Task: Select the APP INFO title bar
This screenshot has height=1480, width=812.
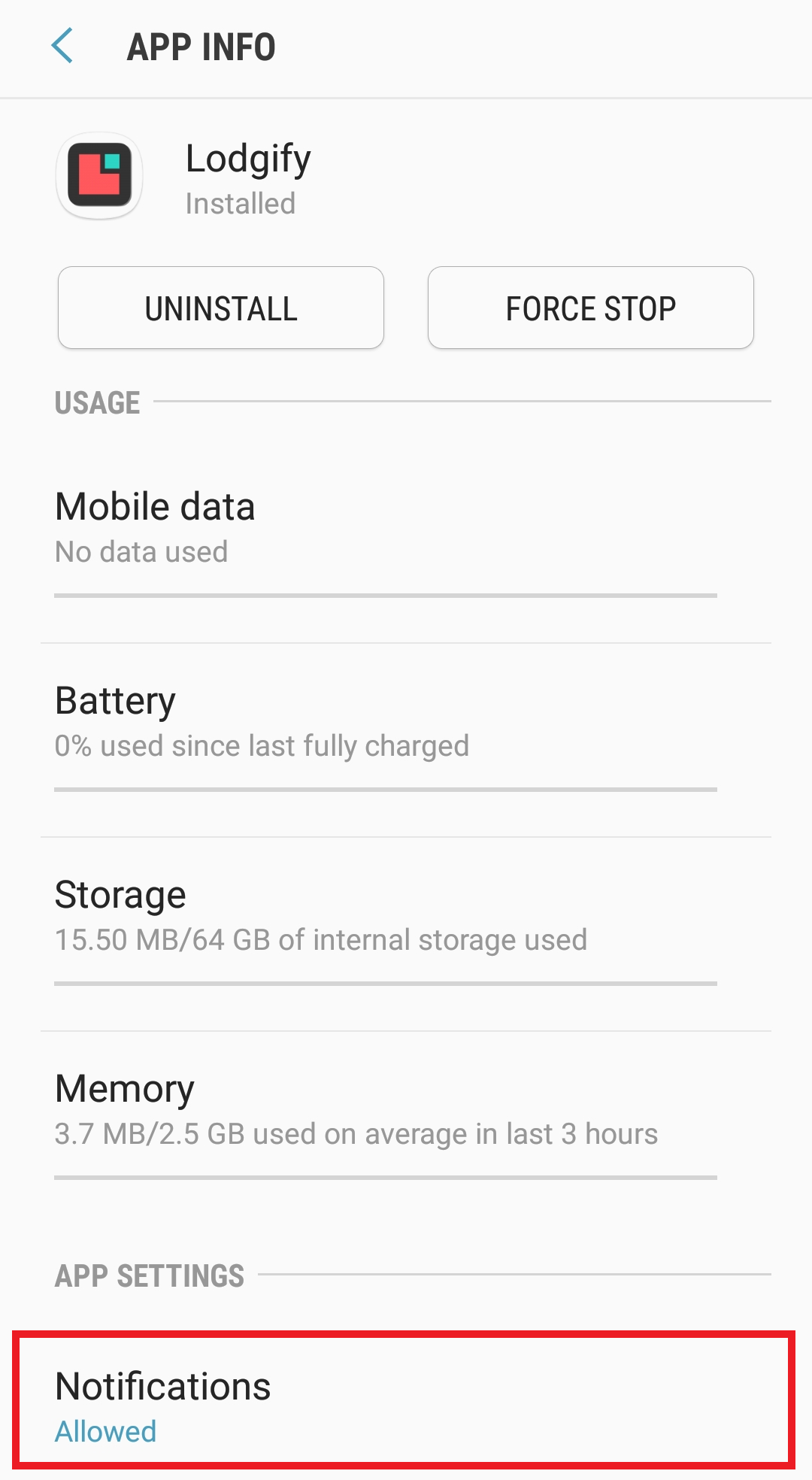Action: click(201, 47)
